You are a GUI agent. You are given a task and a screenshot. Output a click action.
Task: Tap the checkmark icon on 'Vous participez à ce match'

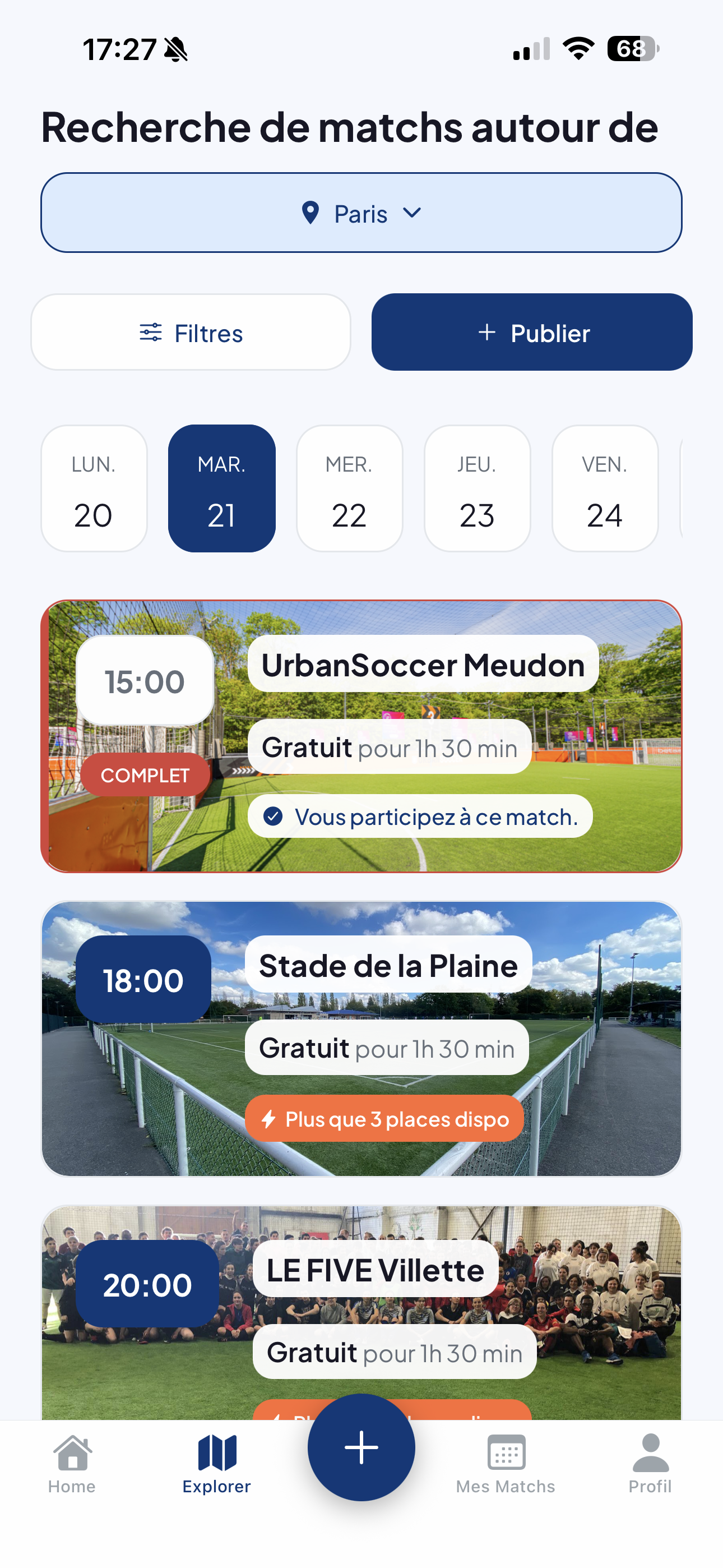pos(275,815)
